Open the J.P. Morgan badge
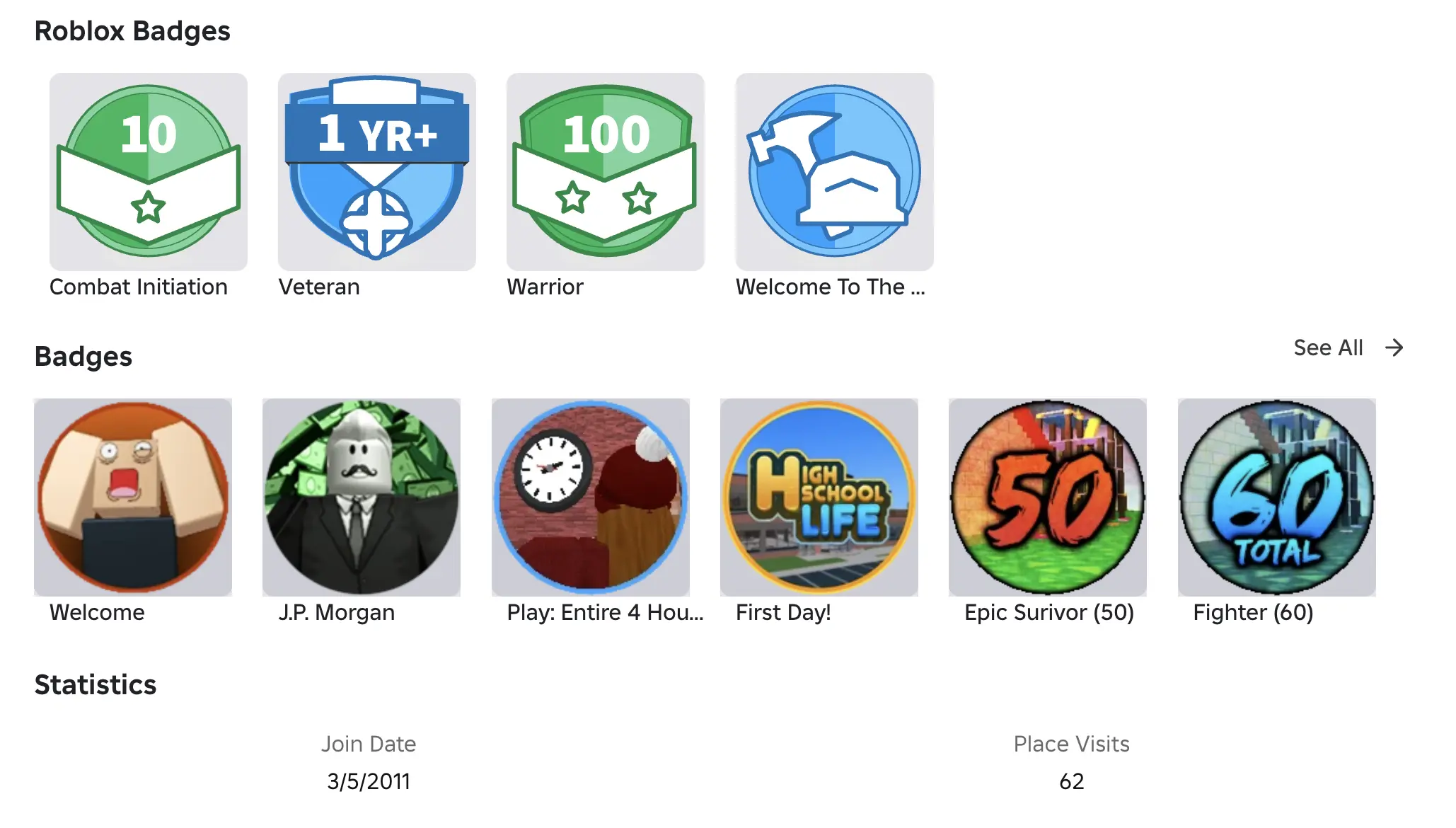The width and height of the screenshot is (1456, 828). click(361, 497)
